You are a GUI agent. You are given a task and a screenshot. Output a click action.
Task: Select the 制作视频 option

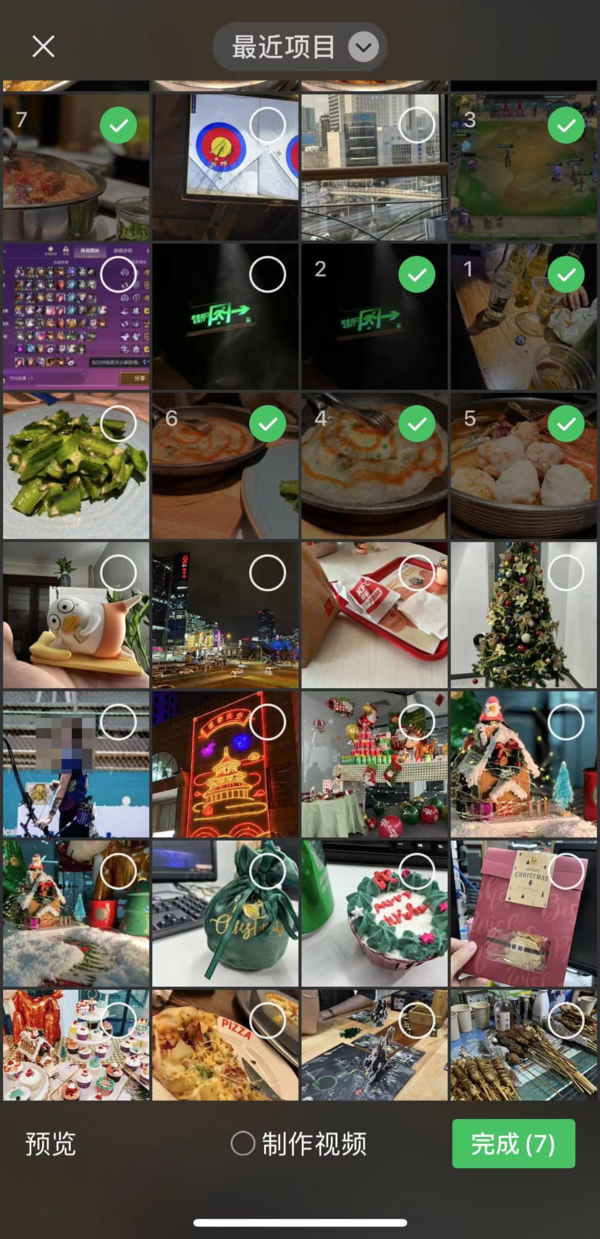[x=243, y=1144]
